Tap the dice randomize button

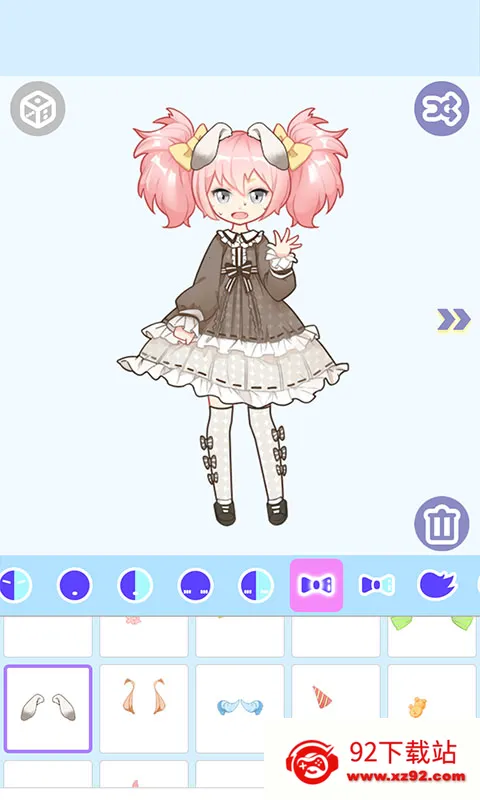[38, 109]
